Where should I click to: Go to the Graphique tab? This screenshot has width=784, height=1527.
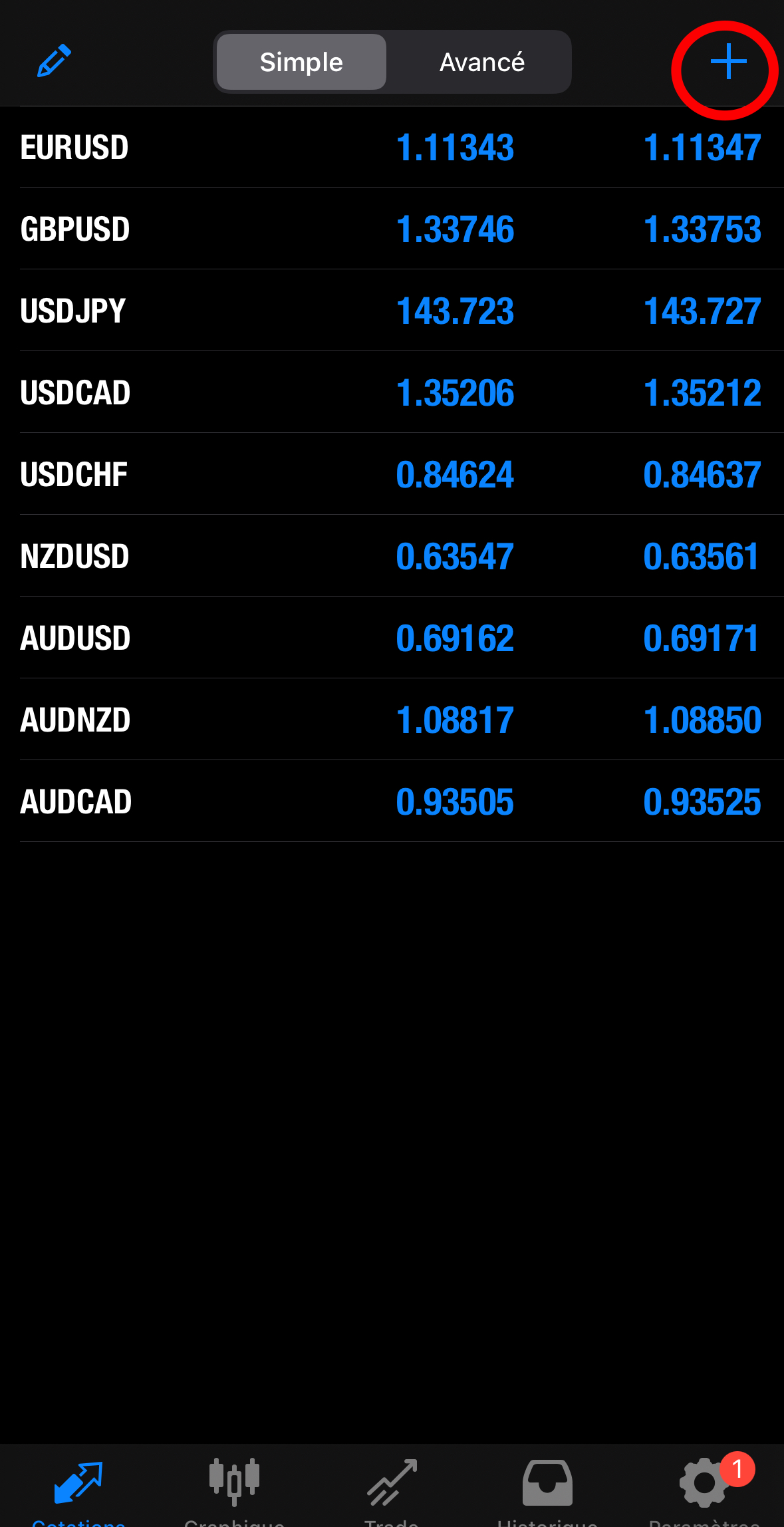click(x=235, y=1490)
